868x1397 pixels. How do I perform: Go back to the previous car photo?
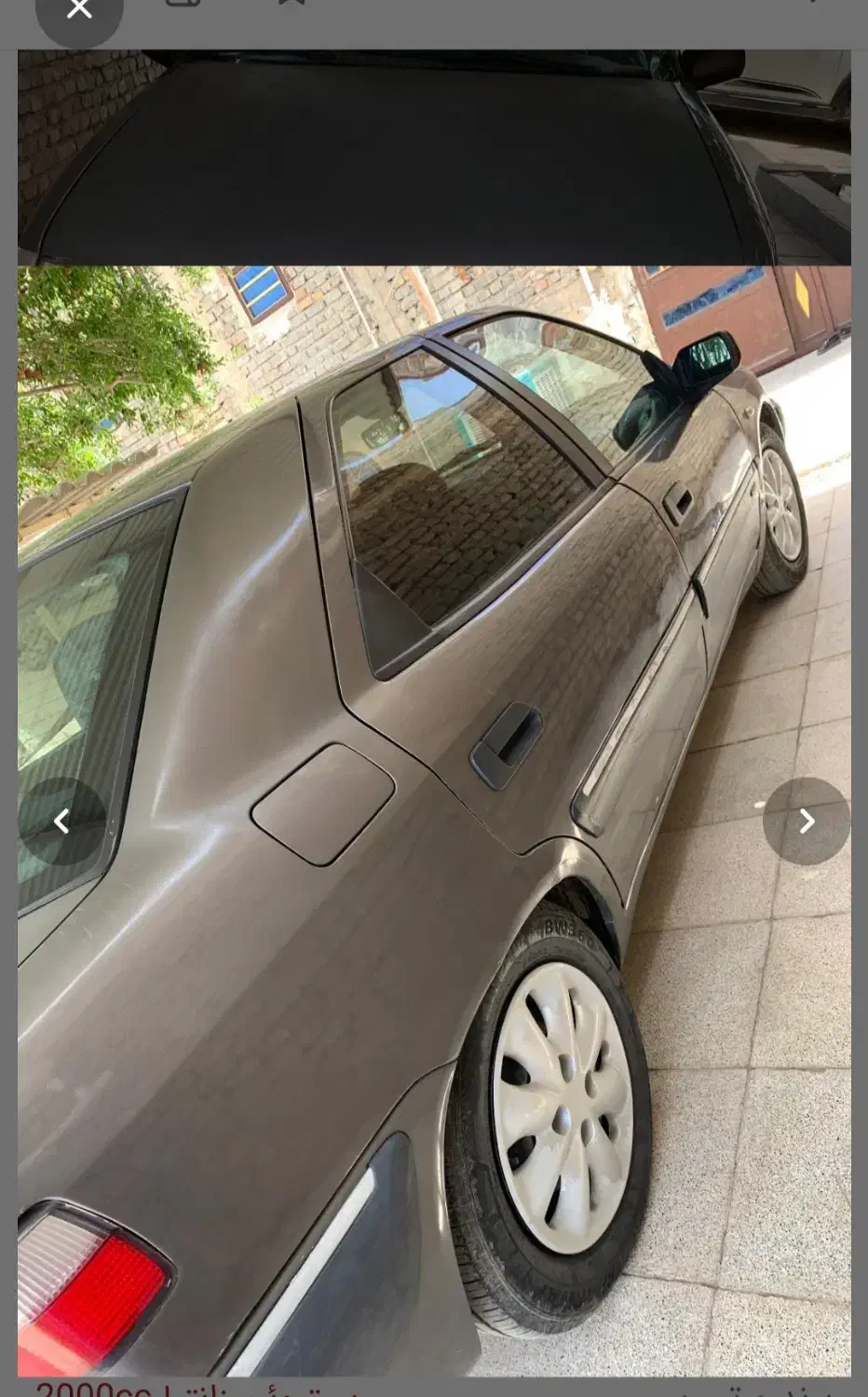tap(61, 821)
